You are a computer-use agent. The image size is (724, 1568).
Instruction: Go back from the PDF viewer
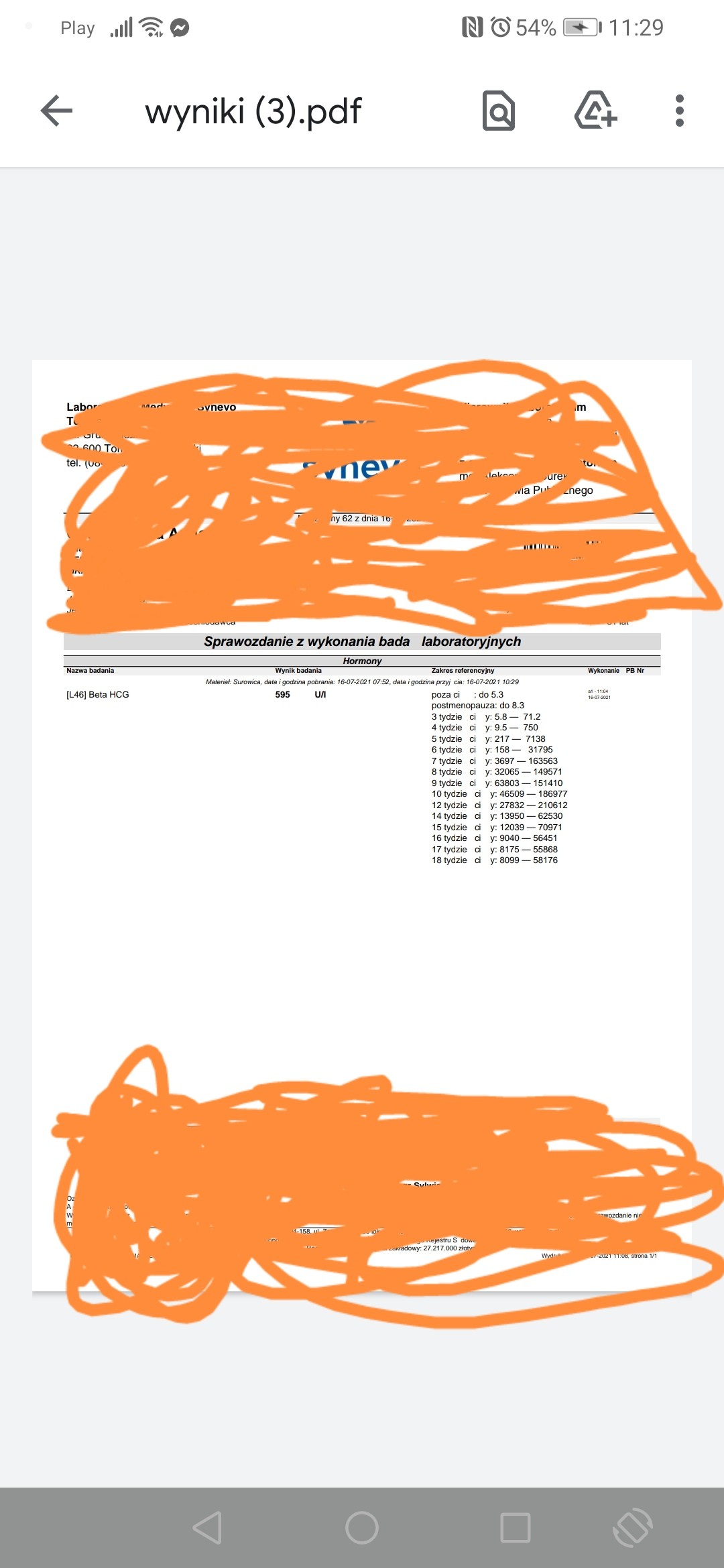click(x=57, y=111)
